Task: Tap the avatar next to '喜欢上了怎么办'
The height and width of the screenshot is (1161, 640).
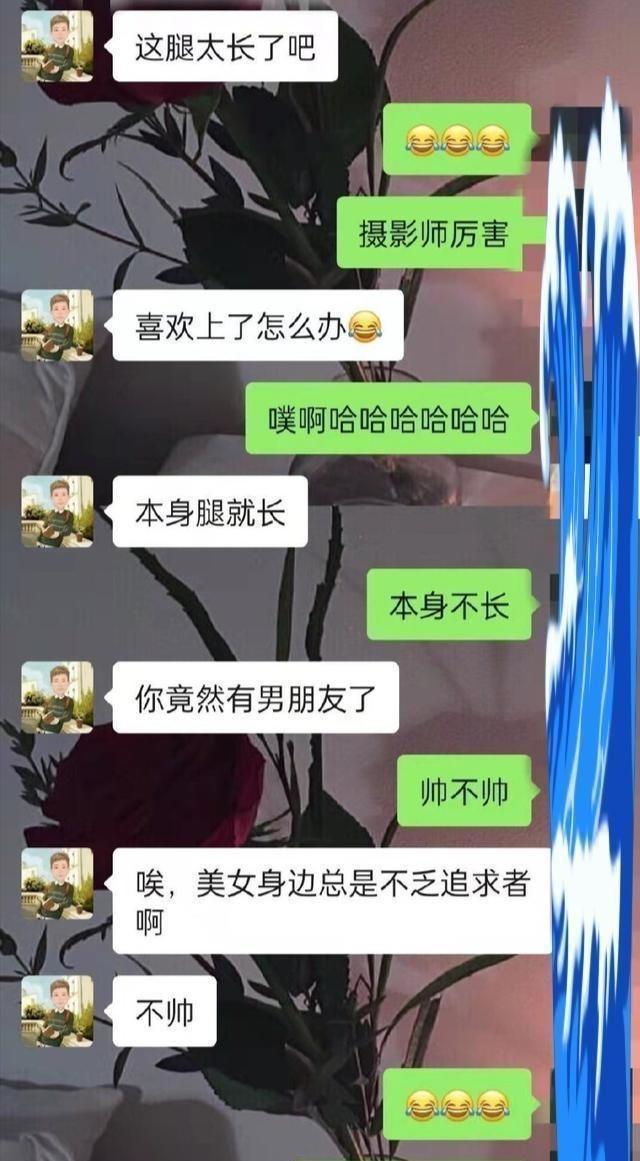Action: [57, 325]
